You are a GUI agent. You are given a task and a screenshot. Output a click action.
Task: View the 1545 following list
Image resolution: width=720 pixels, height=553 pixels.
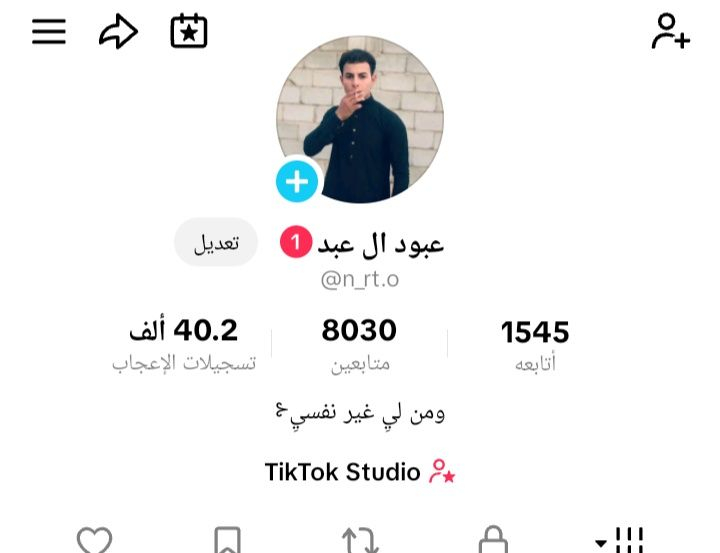(x=535, y=343)
